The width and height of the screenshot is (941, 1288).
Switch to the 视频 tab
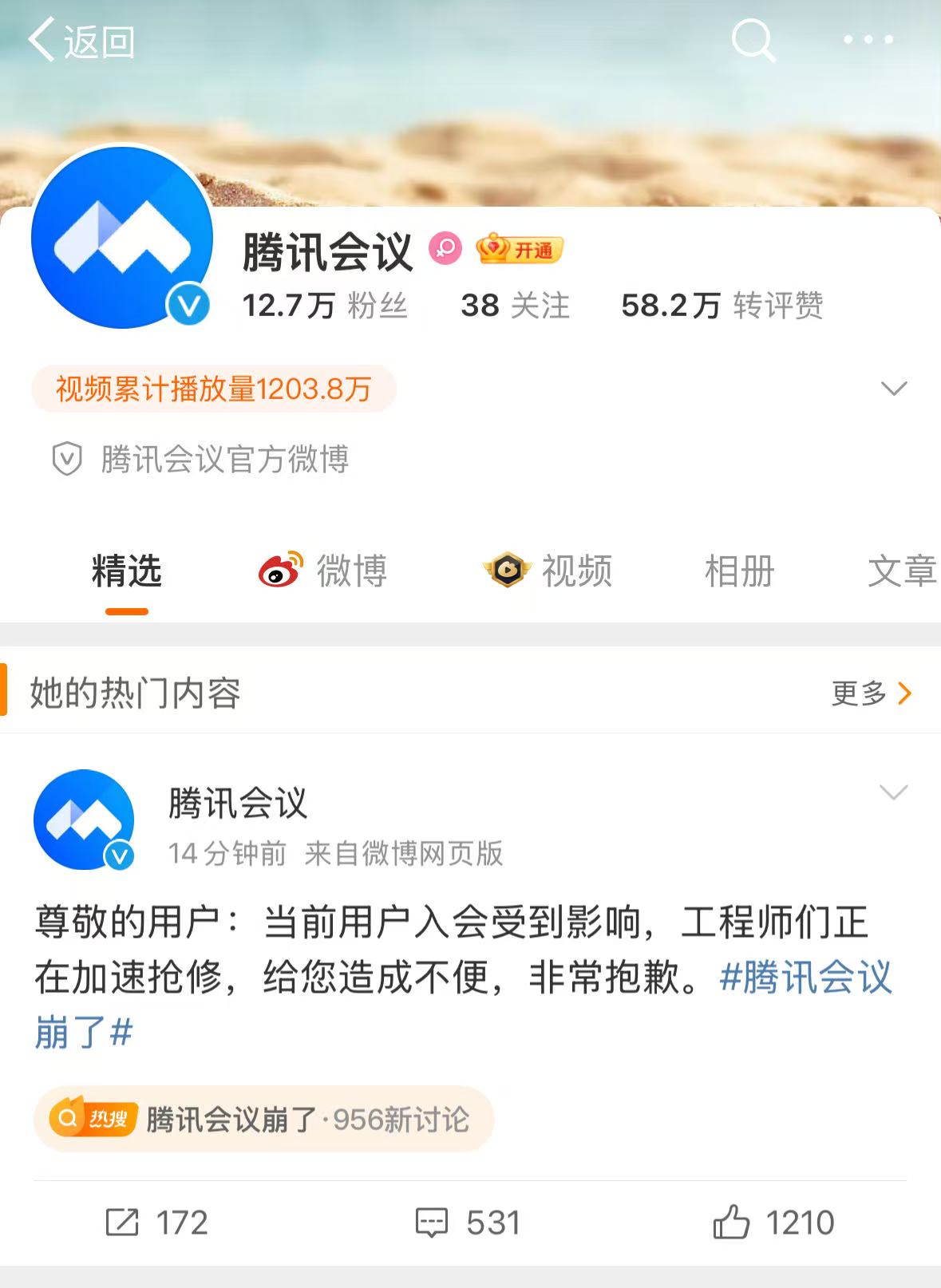click(548, 571)
